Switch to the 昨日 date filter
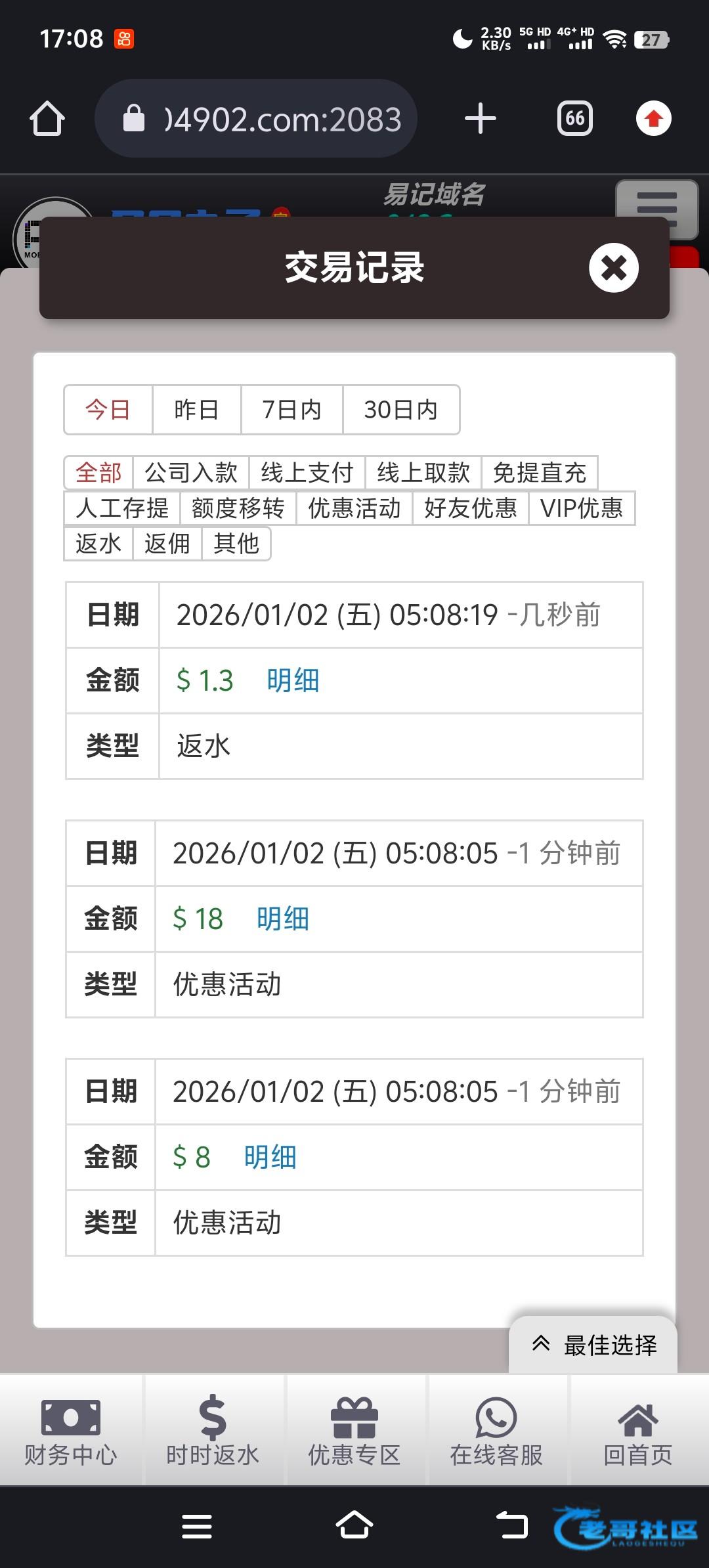 click(x=196, y=410)
